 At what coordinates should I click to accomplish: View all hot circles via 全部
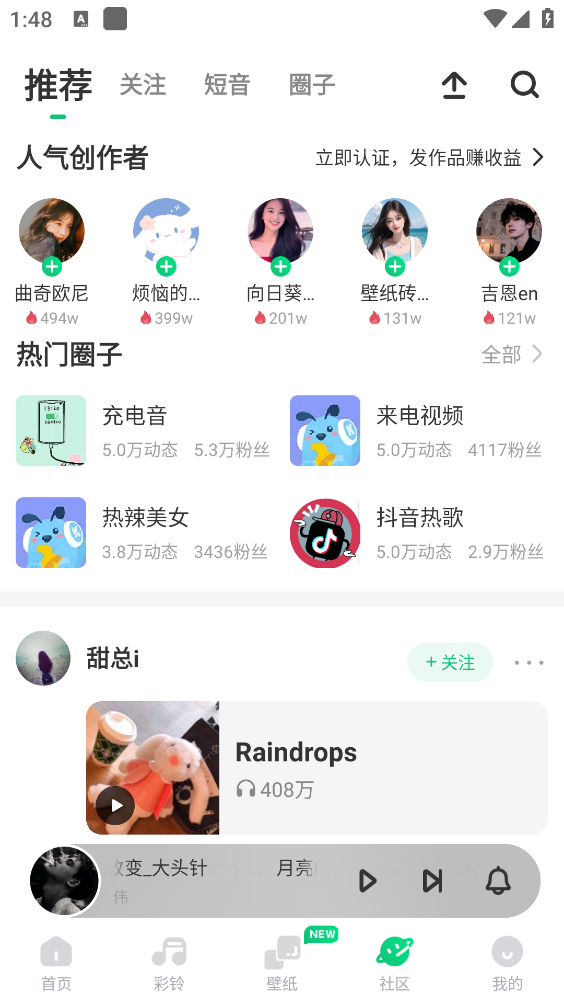click(512, 354)
